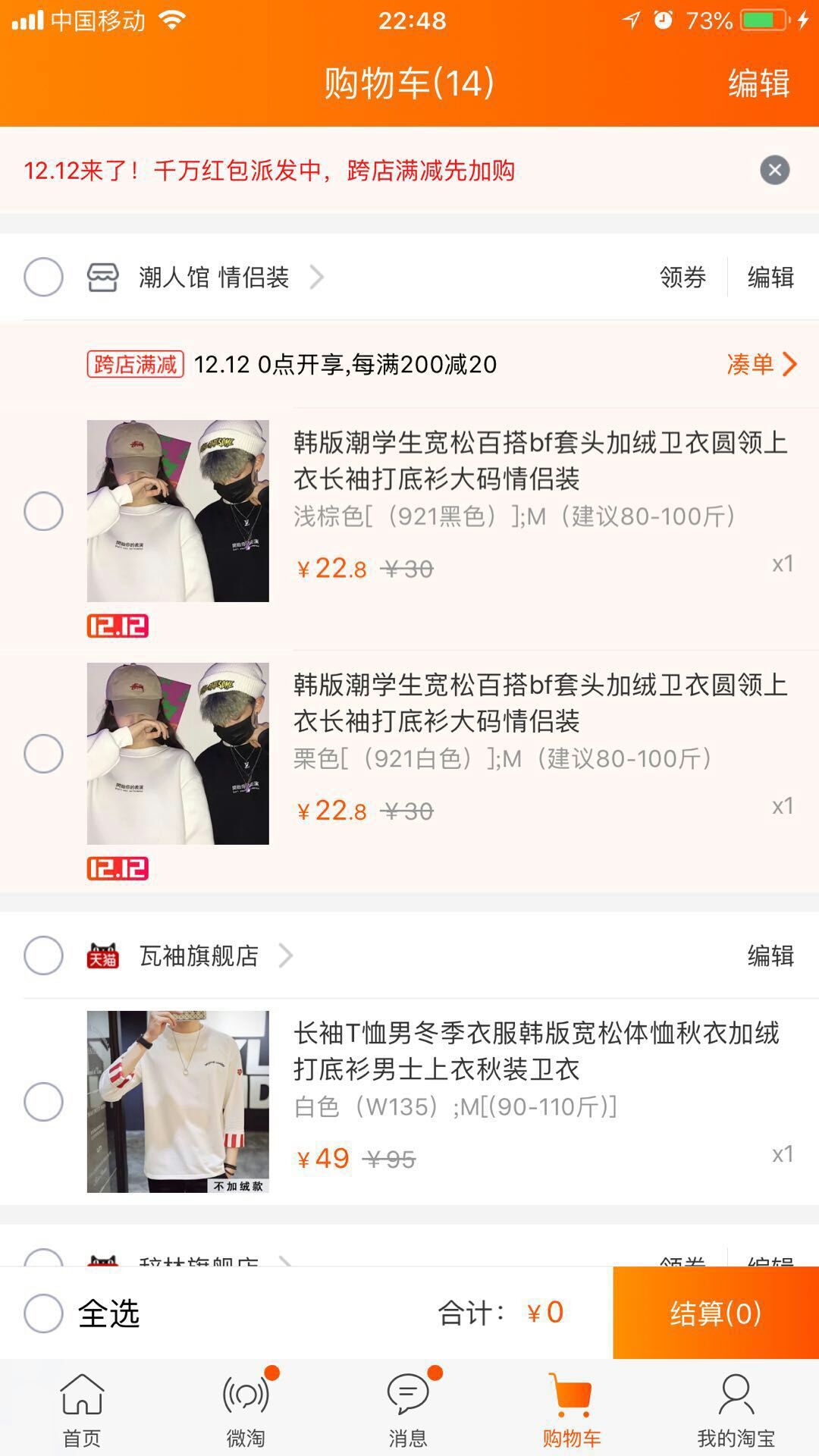
Task: Open the 栗色 sweatshirt product image
Action: click(178, 754)
